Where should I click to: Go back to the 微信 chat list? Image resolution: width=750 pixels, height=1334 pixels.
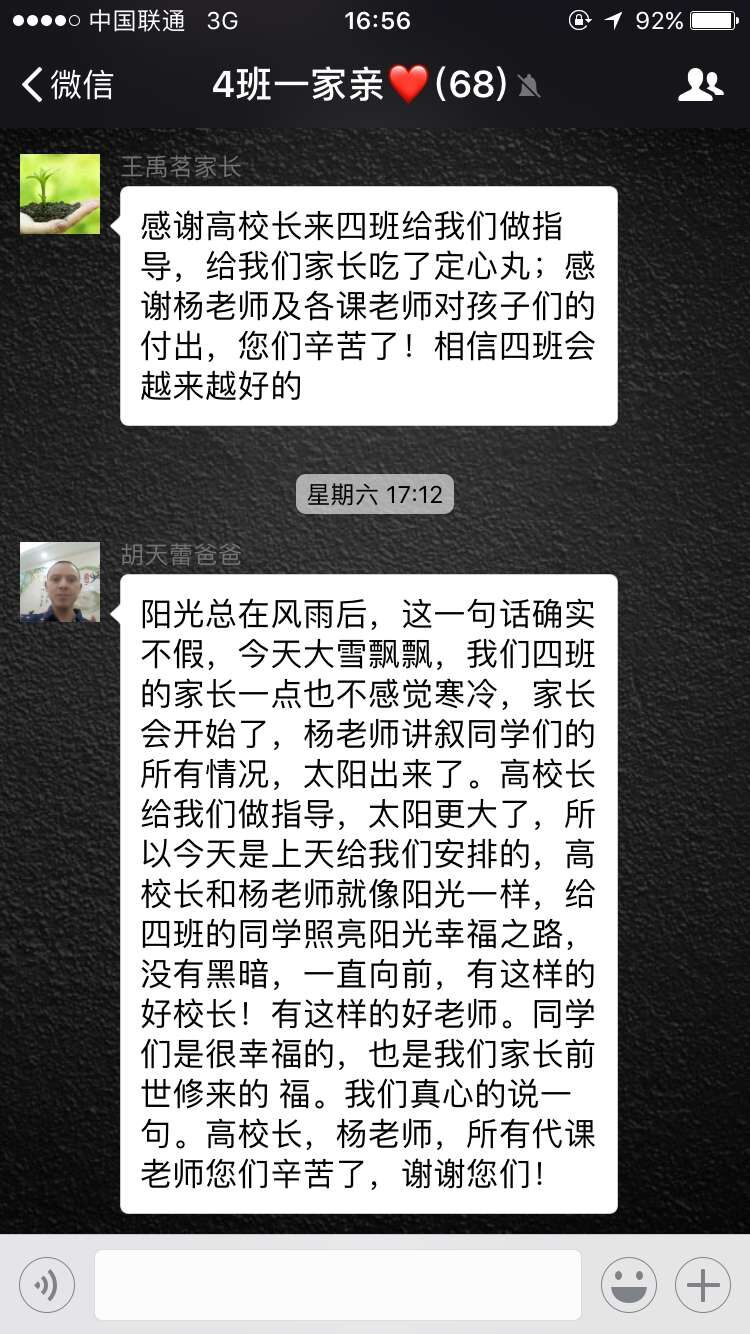click(x=66, y=85)
